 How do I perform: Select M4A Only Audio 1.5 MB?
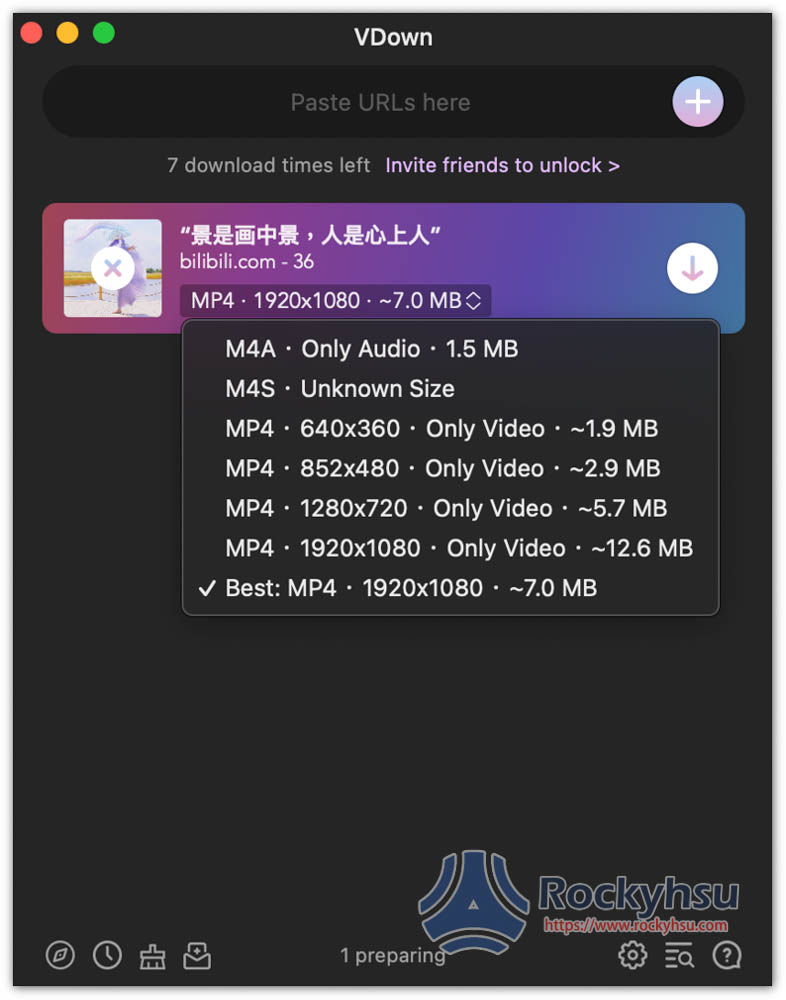click(x=372, y=349)
